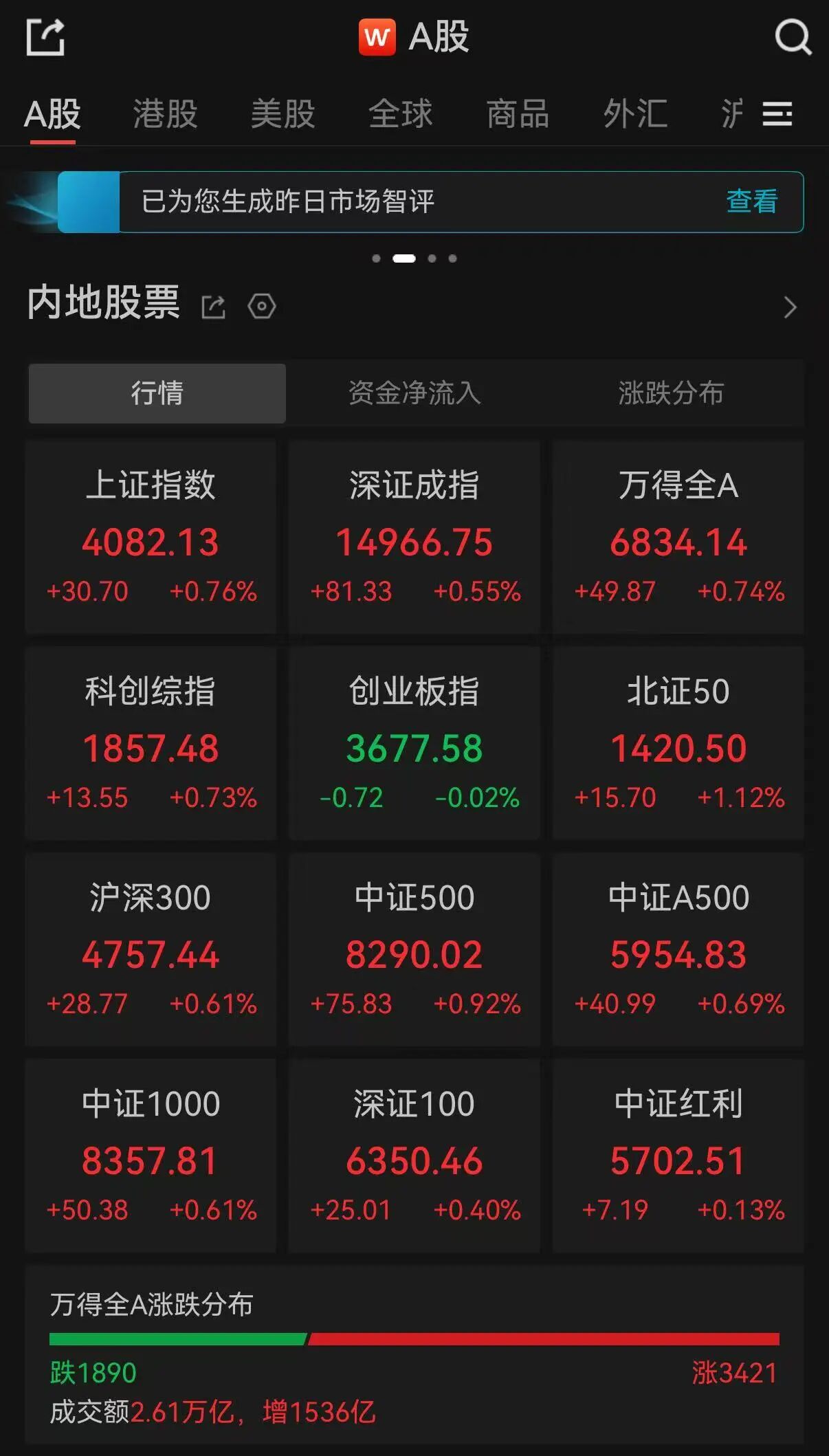Select the first carousel dot indicator
The image size is (829, 1456).
point(377,258)
